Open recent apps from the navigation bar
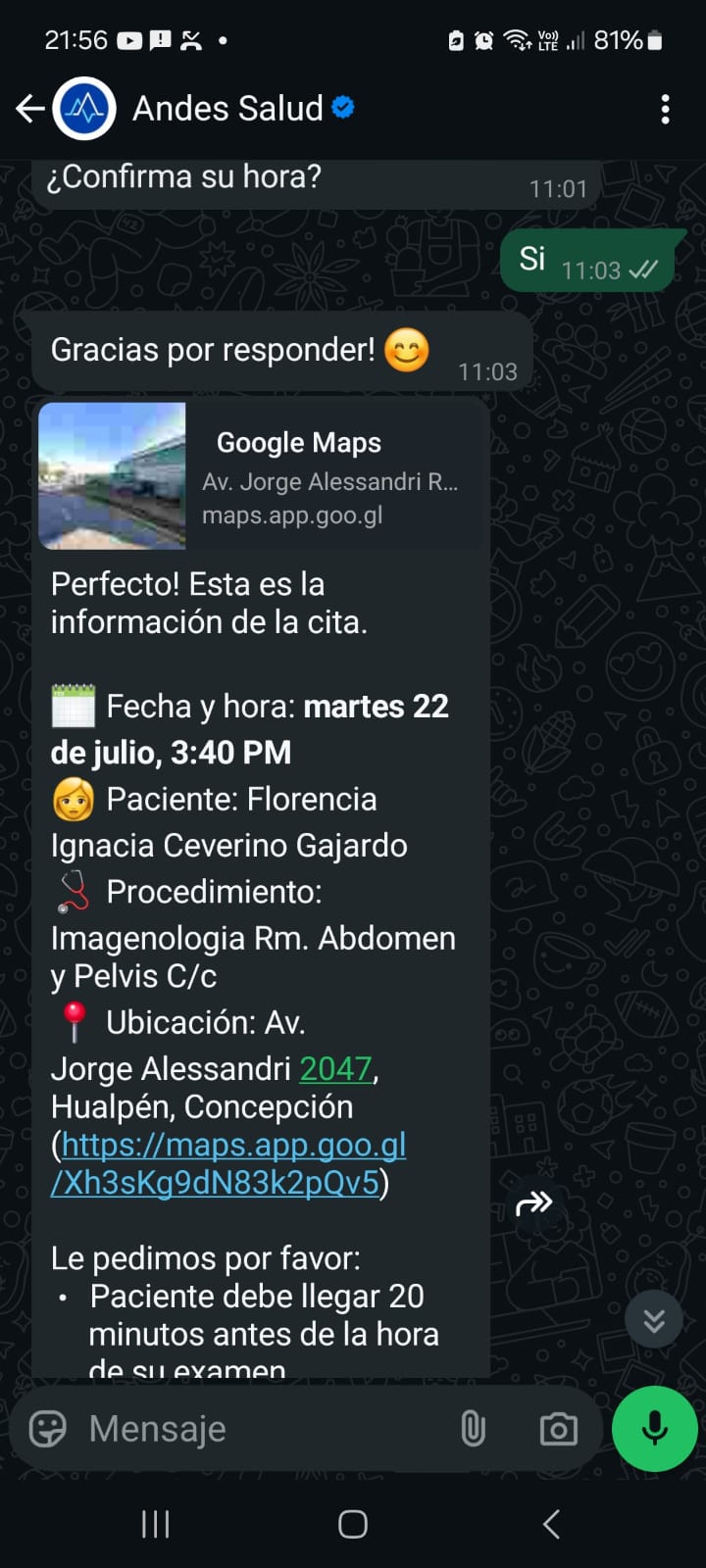The width and height of the screenshot is (706, 1568). click(x=156, y=1524)
